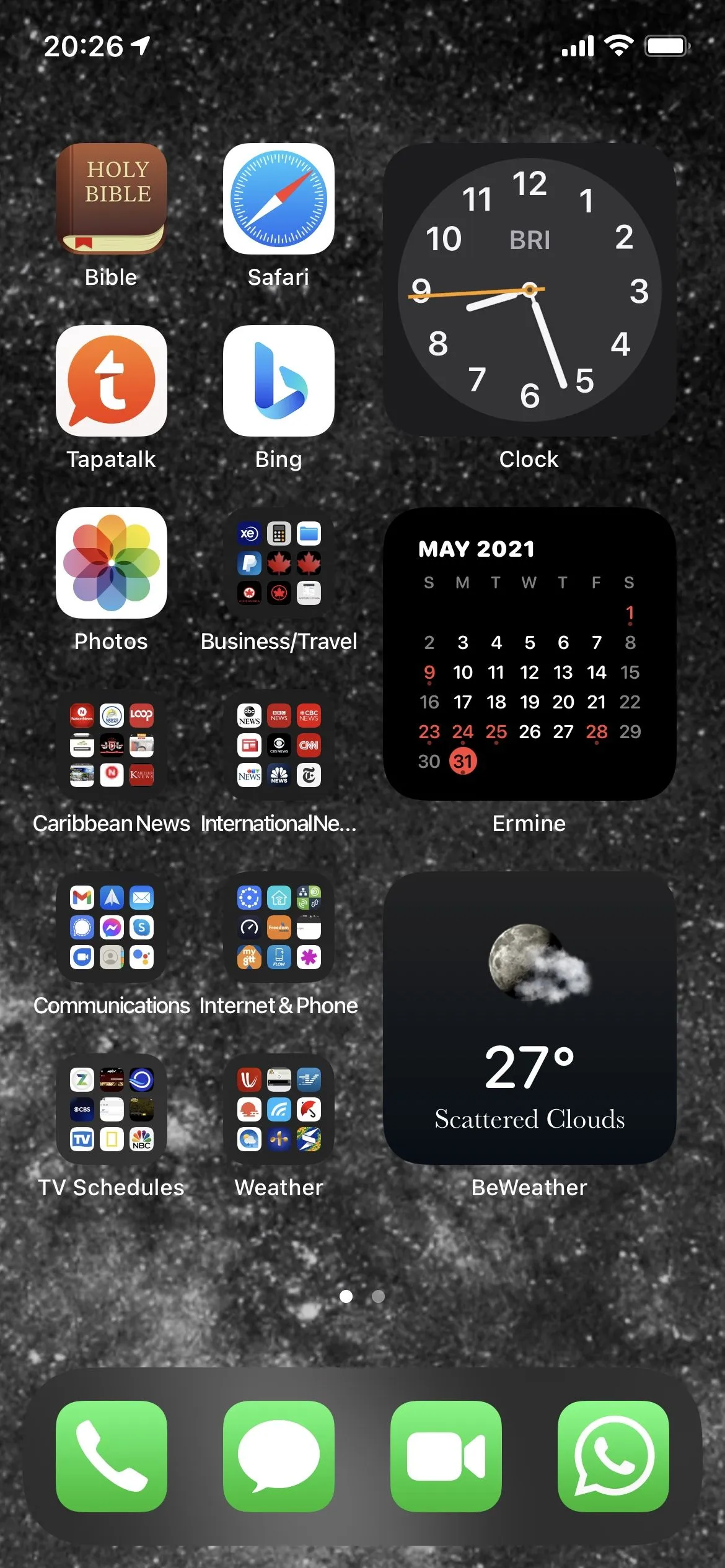Image resolution: width=725 pixels, height=1568 pixels.
Task: Launch Safari browser
Action: pos(279,199)
